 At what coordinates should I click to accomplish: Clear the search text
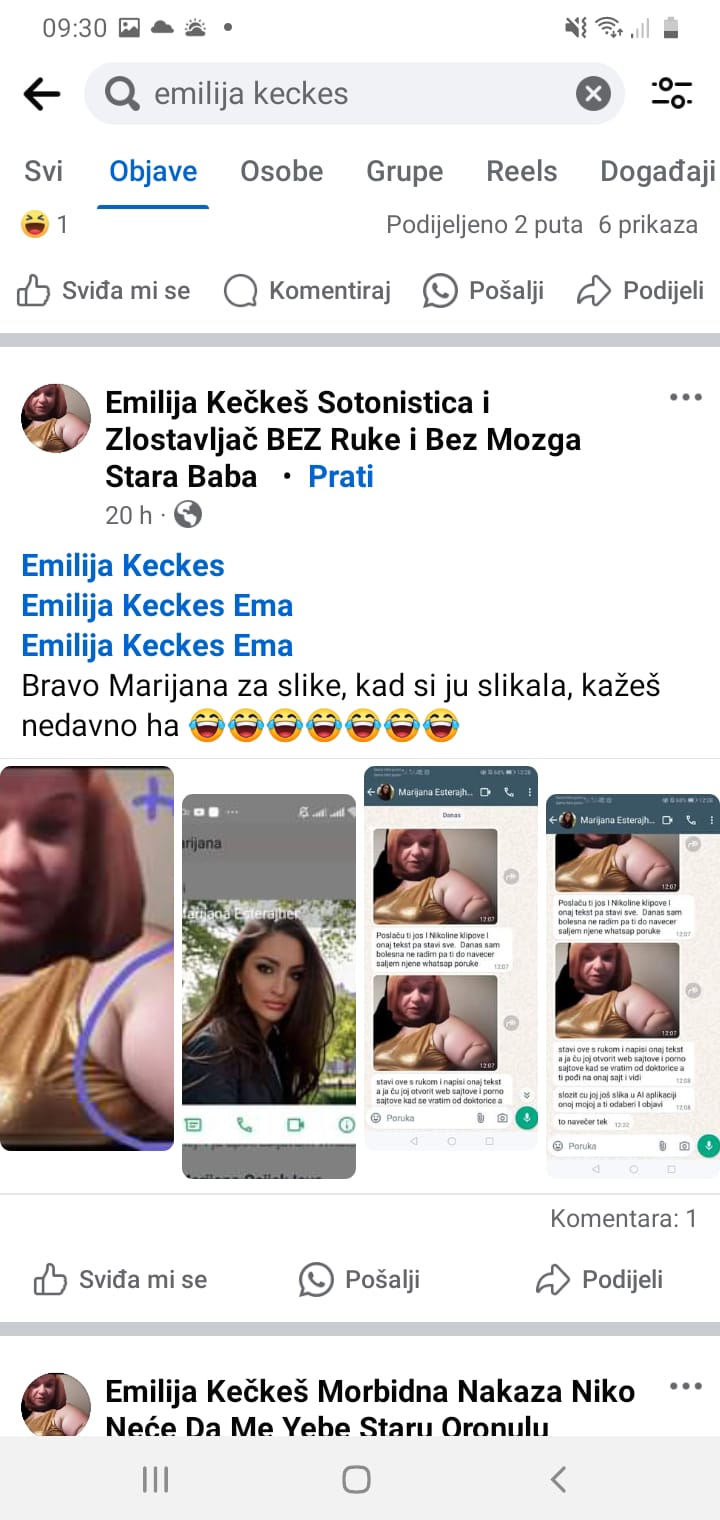593,94
